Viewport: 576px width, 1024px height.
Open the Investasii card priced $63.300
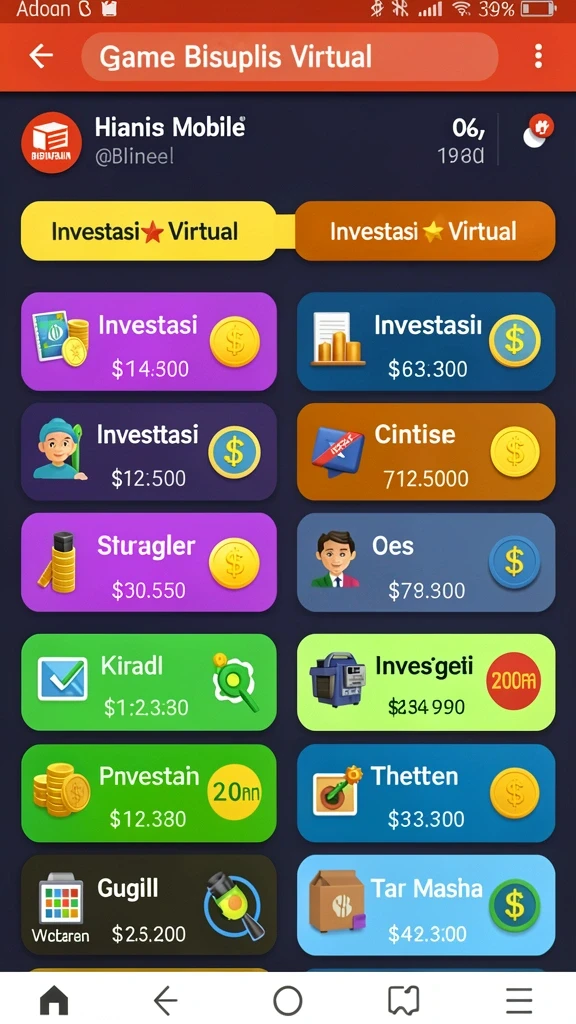[x=426, y=342]
